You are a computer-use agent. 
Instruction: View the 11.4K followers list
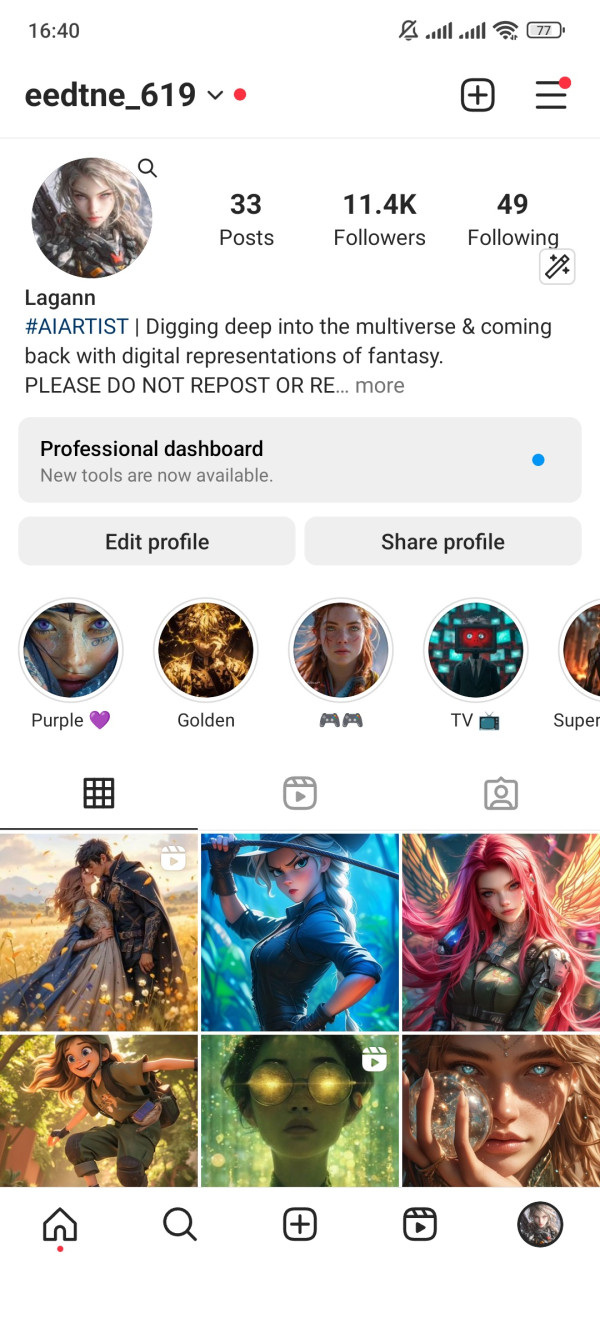click(379, 219)
